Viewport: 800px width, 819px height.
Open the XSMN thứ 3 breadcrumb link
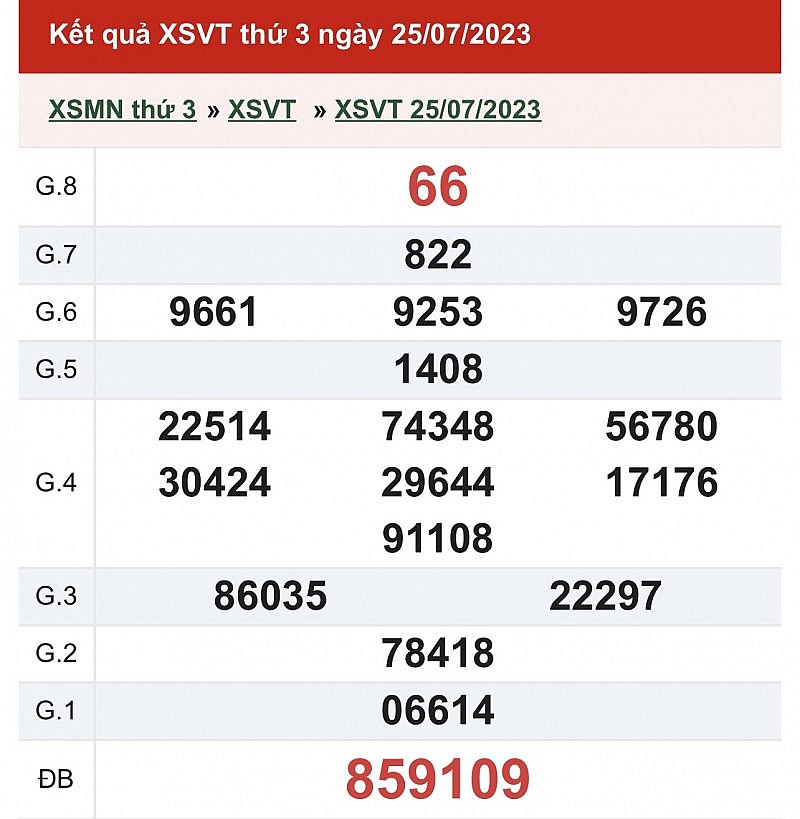pos(122,110)
